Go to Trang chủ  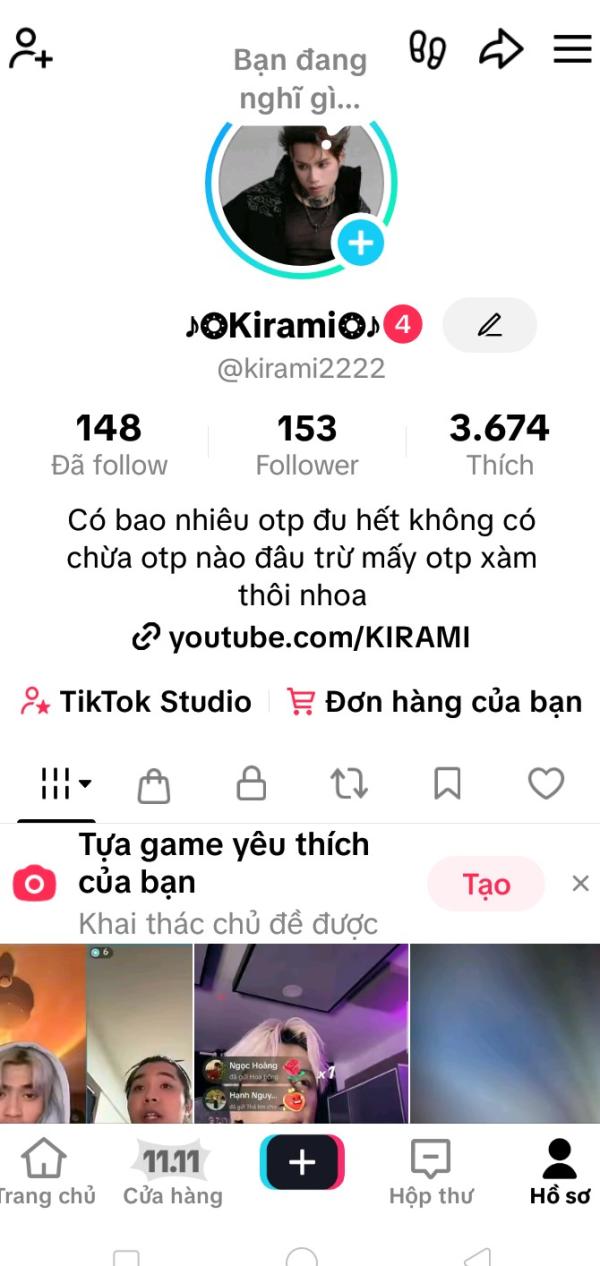click(x=45, y=1173)
